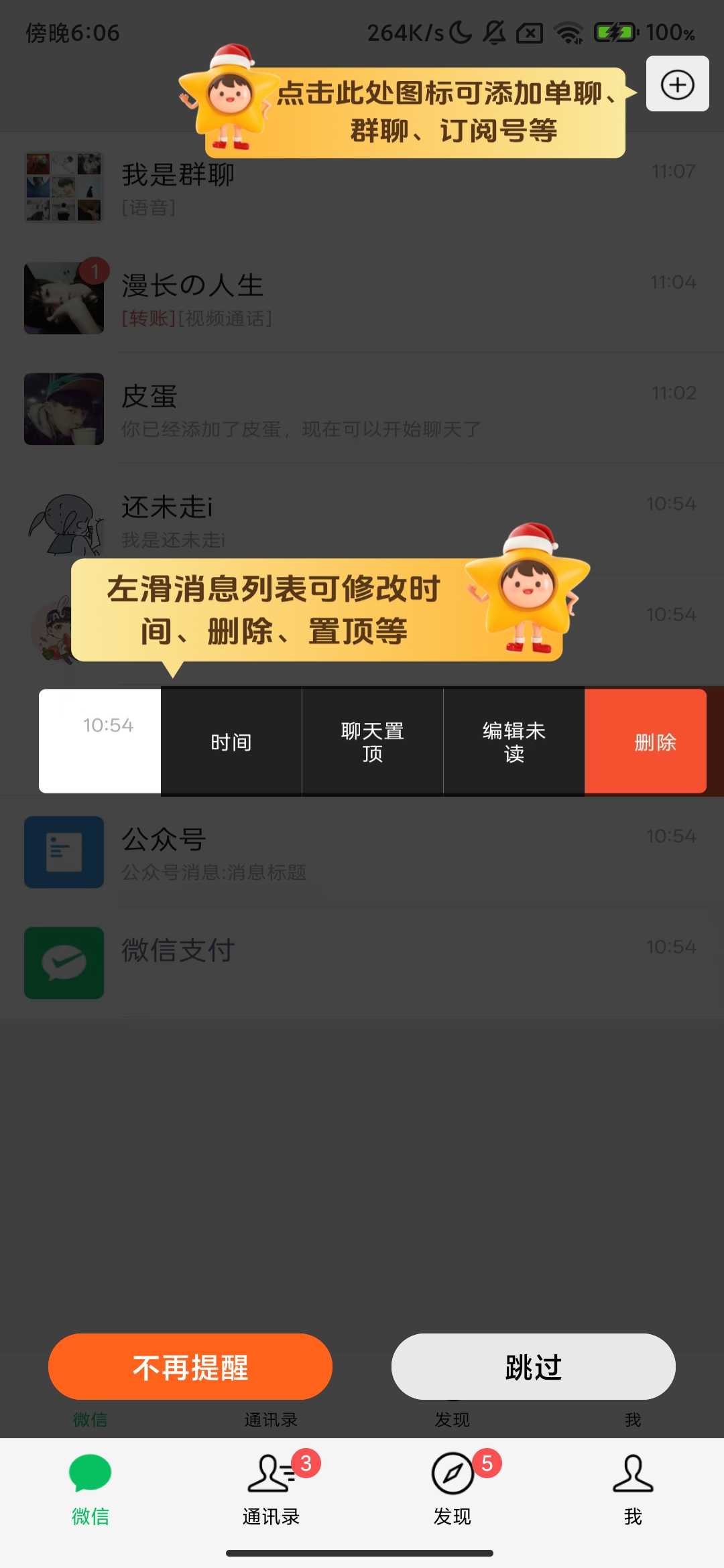Select the 时间 swipe action
This screenshot has width=724, height=1568.
231,742
